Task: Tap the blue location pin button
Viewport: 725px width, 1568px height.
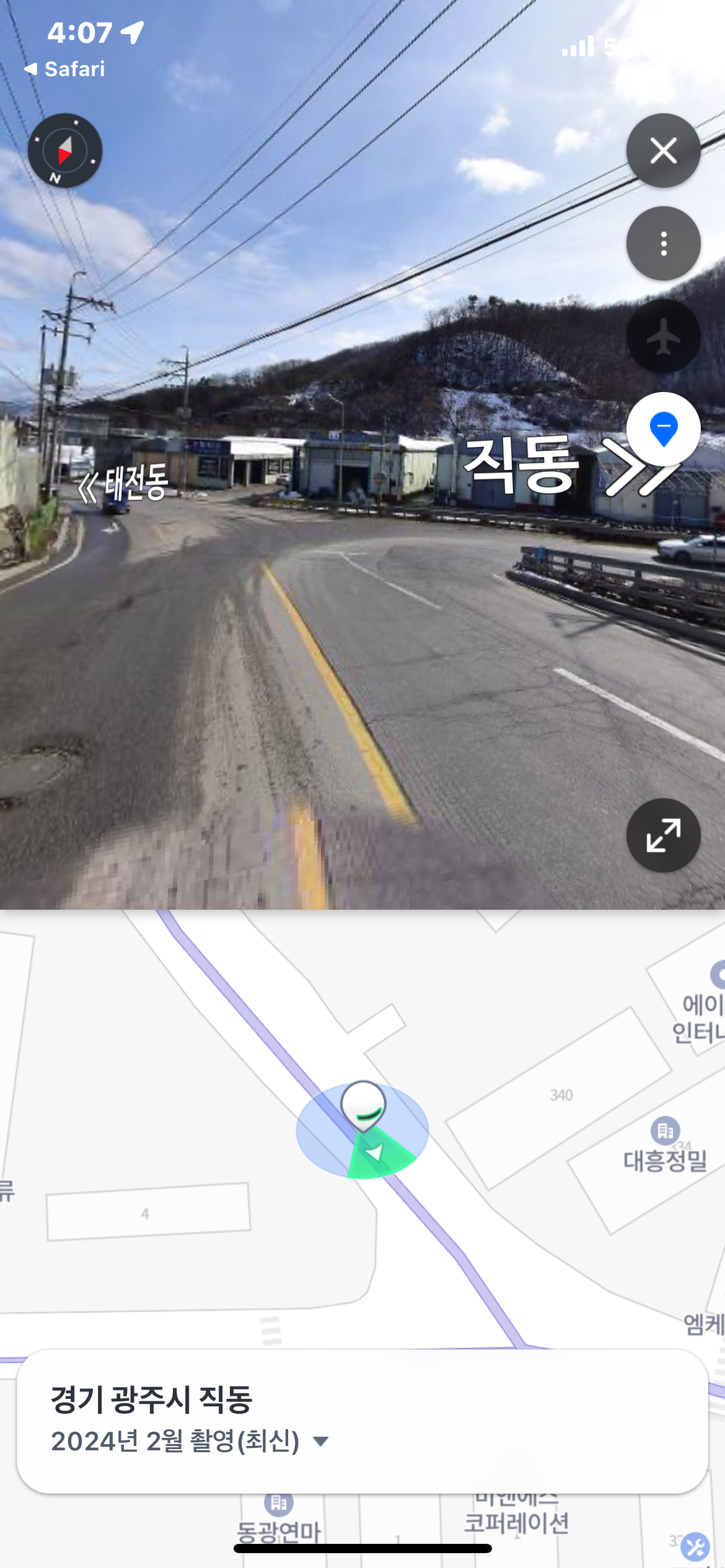Action: (663, 429)
